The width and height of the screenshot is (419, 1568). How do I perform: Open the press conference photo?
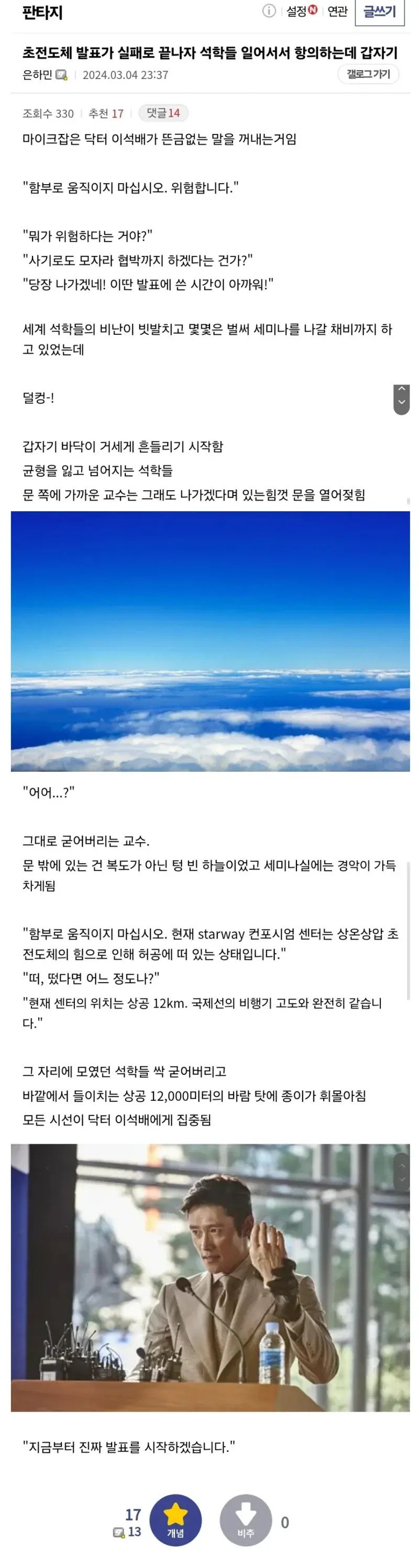(x=210, y=1277)
